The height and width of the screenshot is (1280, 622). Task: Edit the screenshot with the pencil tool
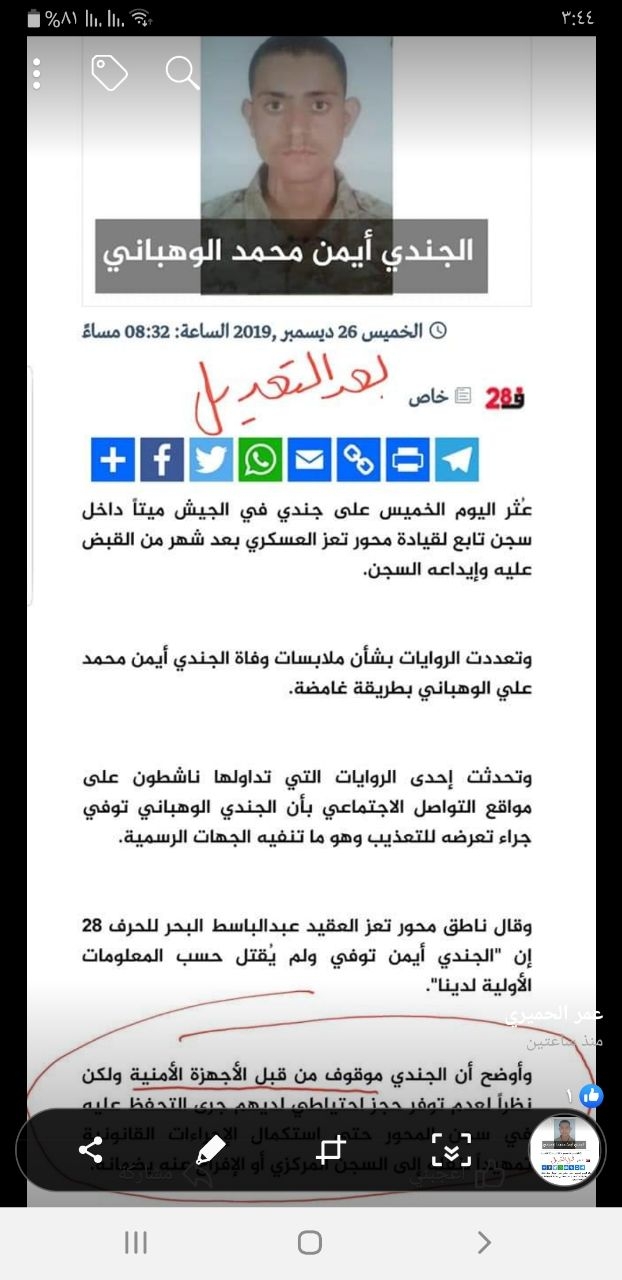(211, 1150)
